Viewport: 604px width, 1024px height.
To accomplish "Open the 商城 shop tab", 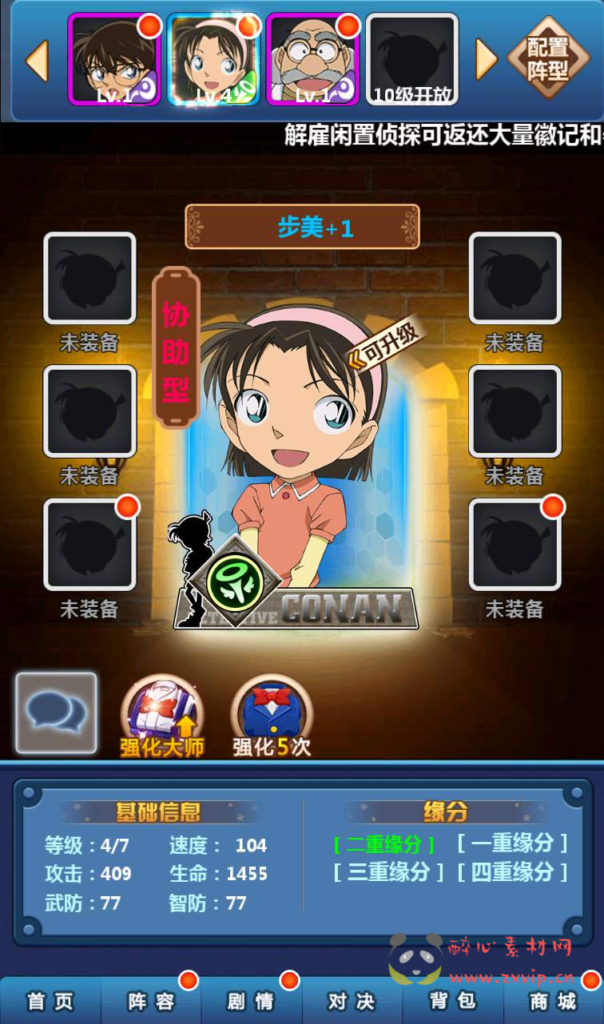I will click(553, 1002).
